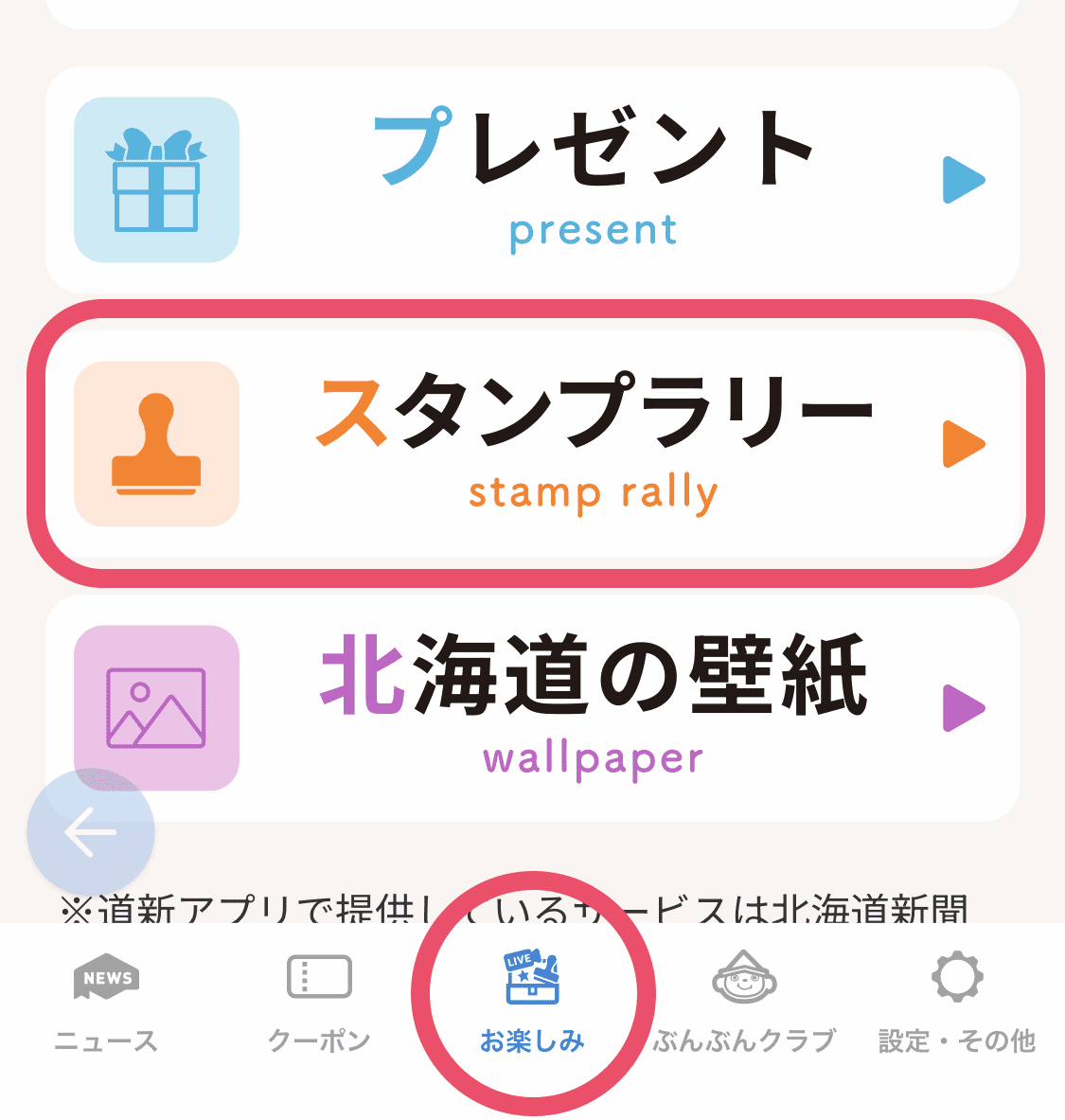Tap the arrow next to stamp rally

click(962, 442)
